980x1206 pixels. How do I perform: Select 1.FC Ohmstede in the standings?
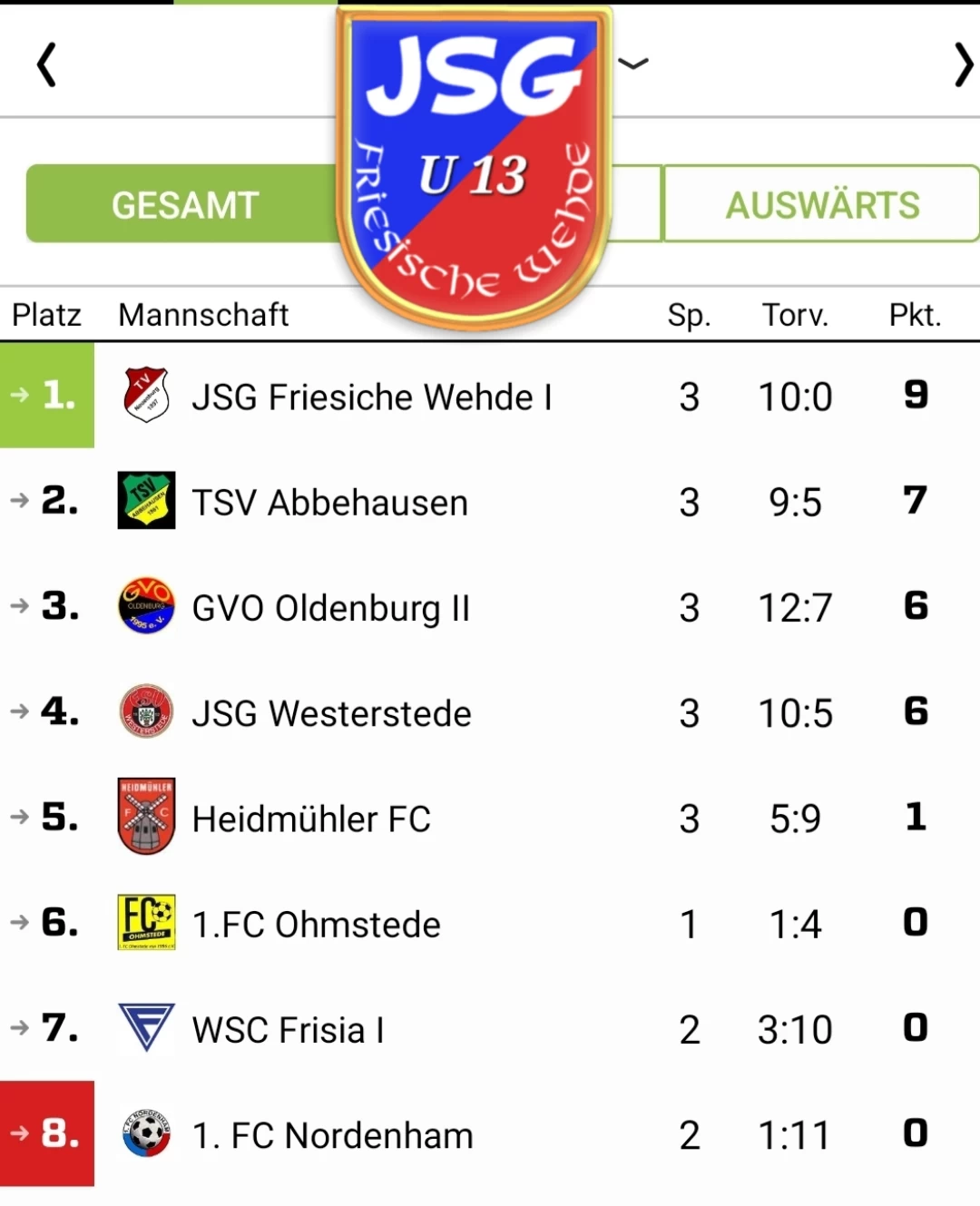click(x=316, y=924)
